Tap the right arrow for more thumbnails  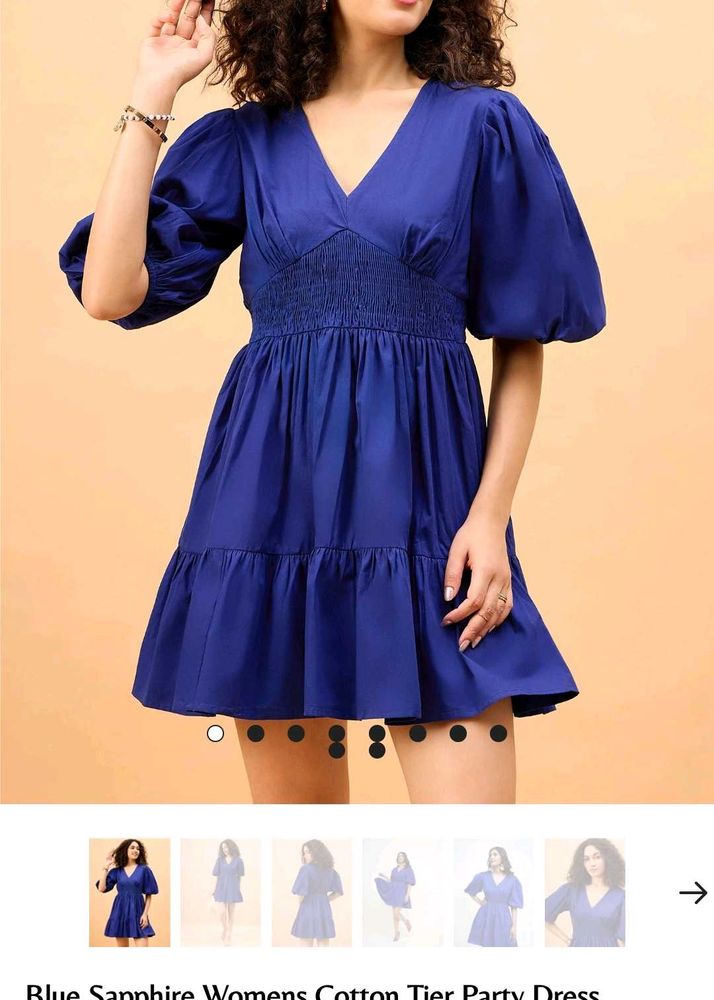pyautogui.click(x=692, y=892)
